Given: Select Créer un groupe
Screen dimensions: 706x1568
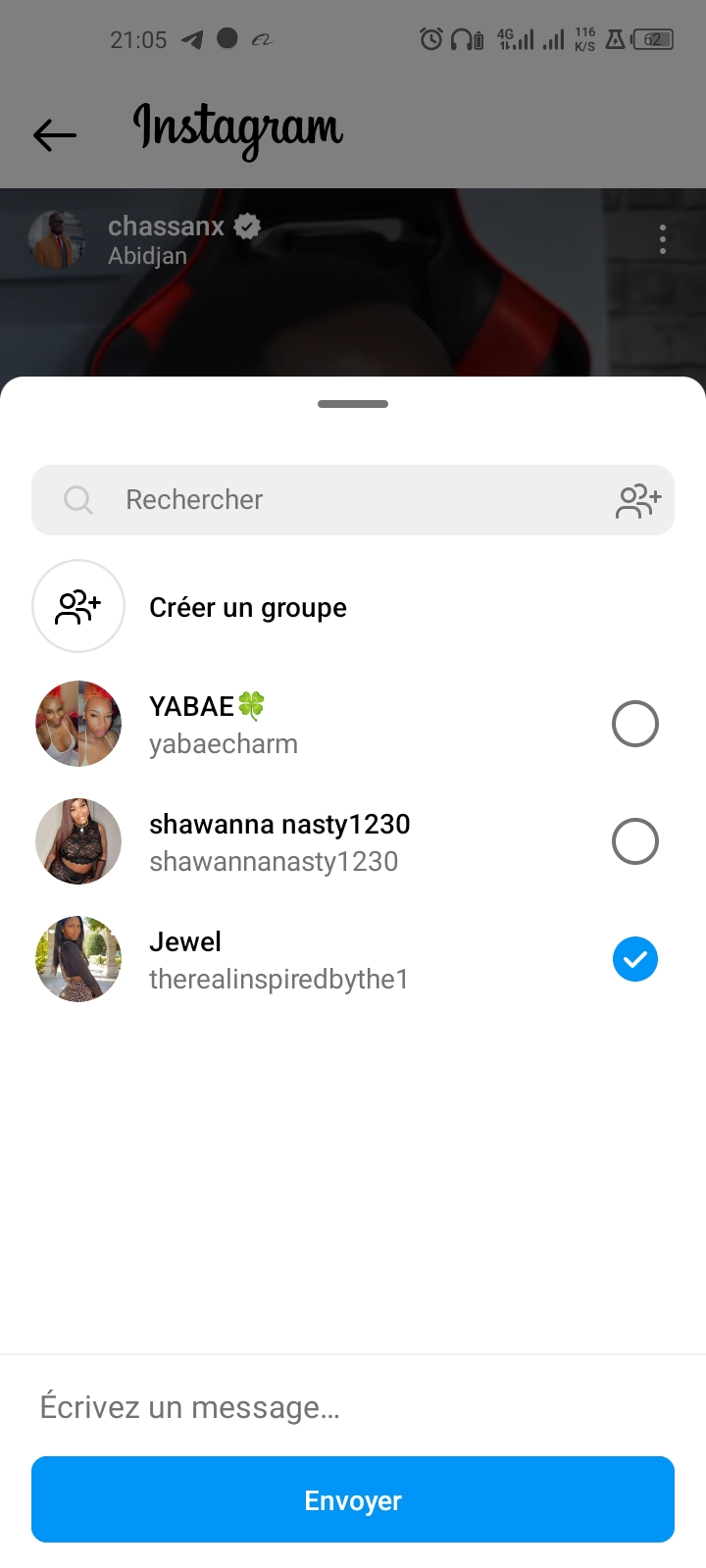Looking at the screenshot, I should click(247, 607).
